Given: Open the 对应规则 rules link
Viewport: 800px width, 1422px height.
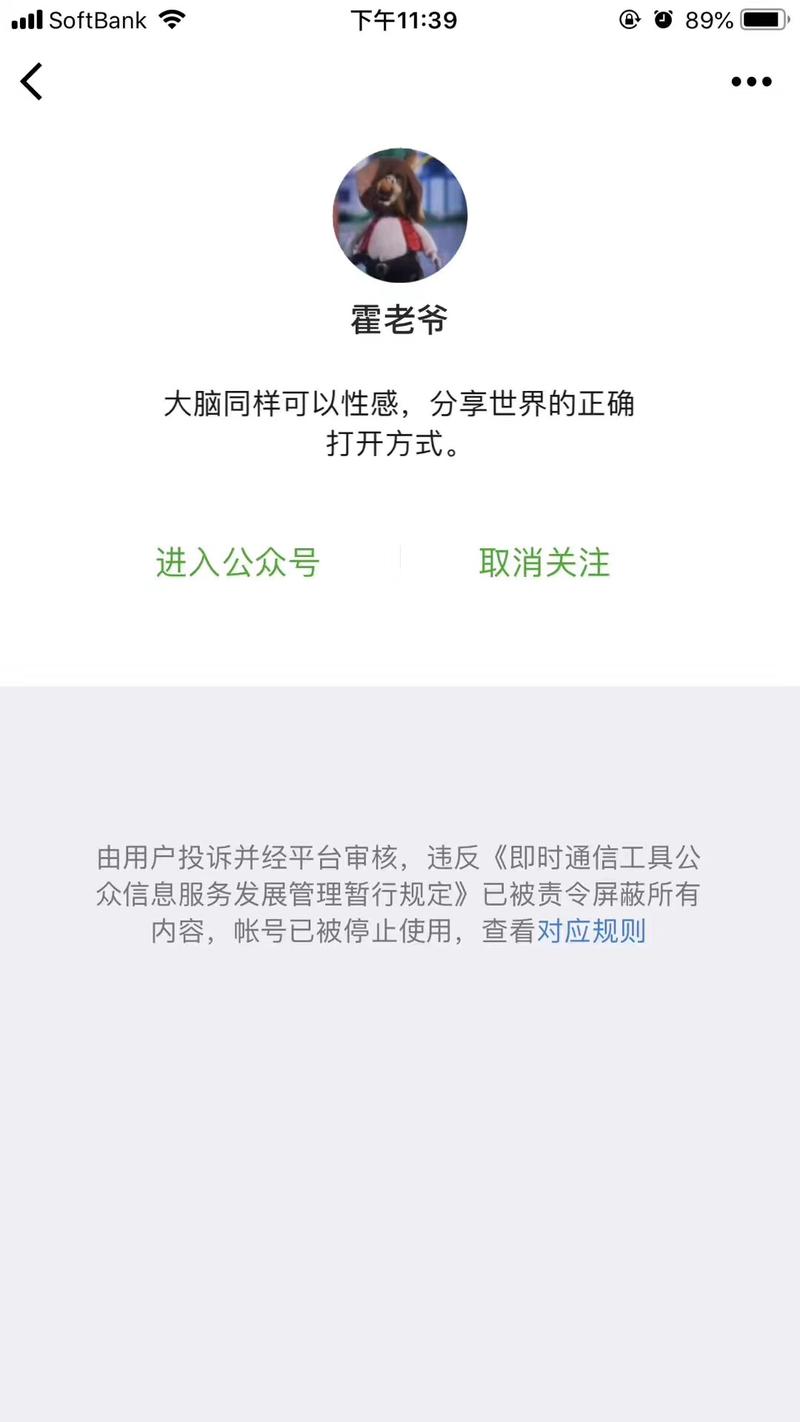Looking at the screenshot, I should (x=590, y=931).
